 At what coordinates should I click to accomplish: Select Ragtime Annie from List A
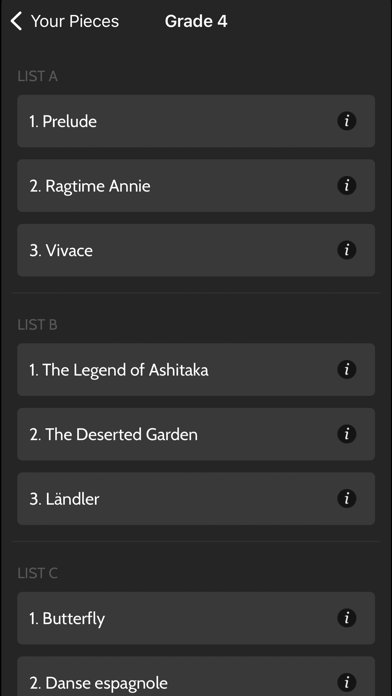pos(196,186)
